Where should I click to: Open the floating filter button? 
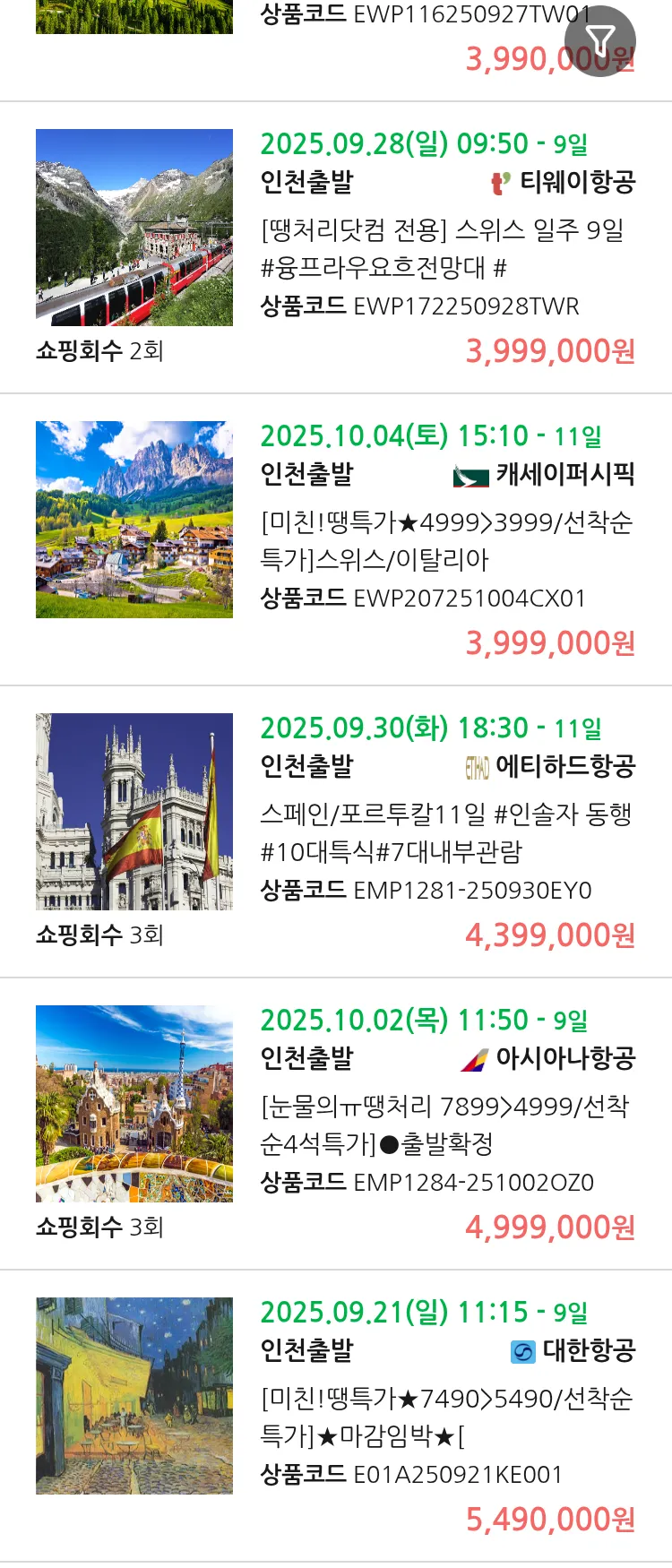pos(599,41)
